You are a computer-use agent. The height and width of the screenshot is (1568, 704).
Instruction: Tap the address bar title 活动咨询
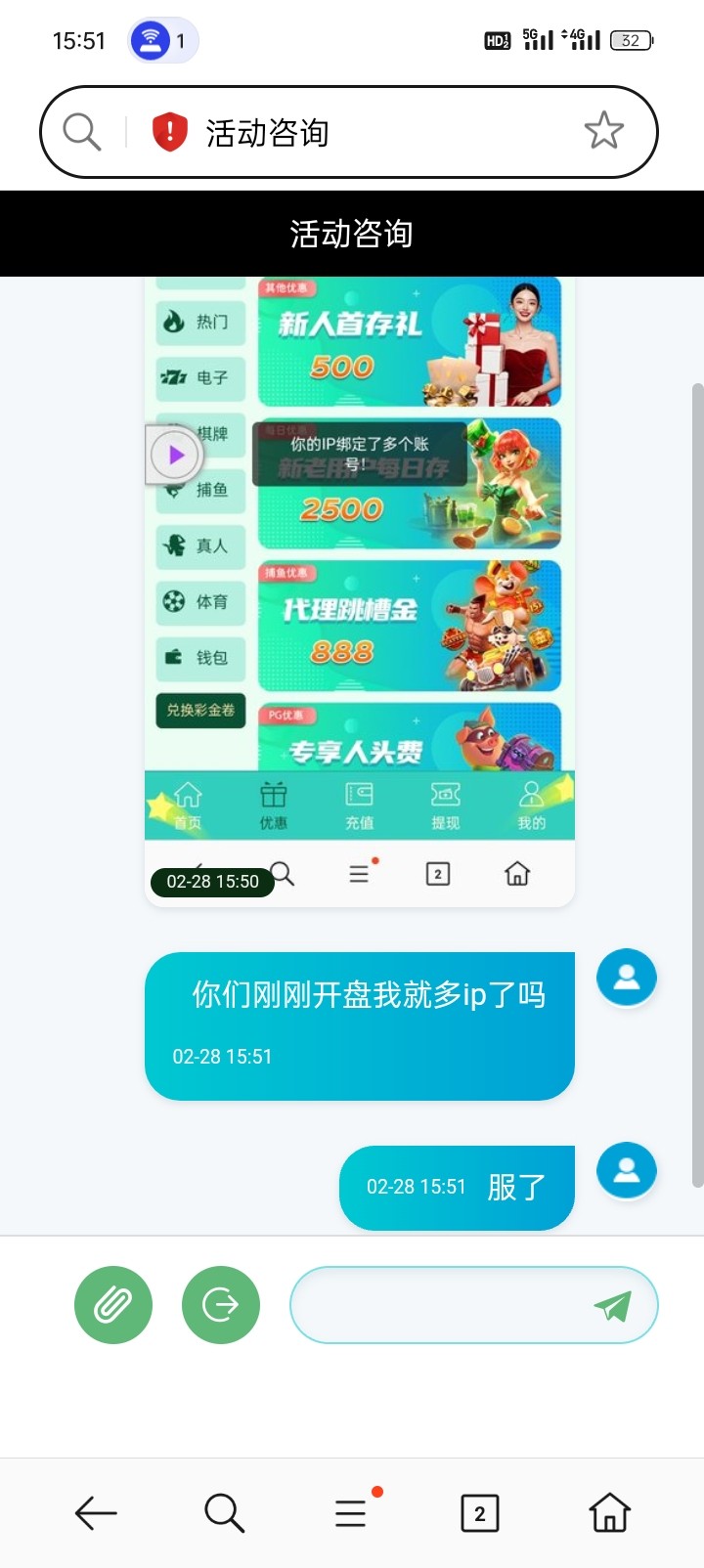(x=267, y=133)
